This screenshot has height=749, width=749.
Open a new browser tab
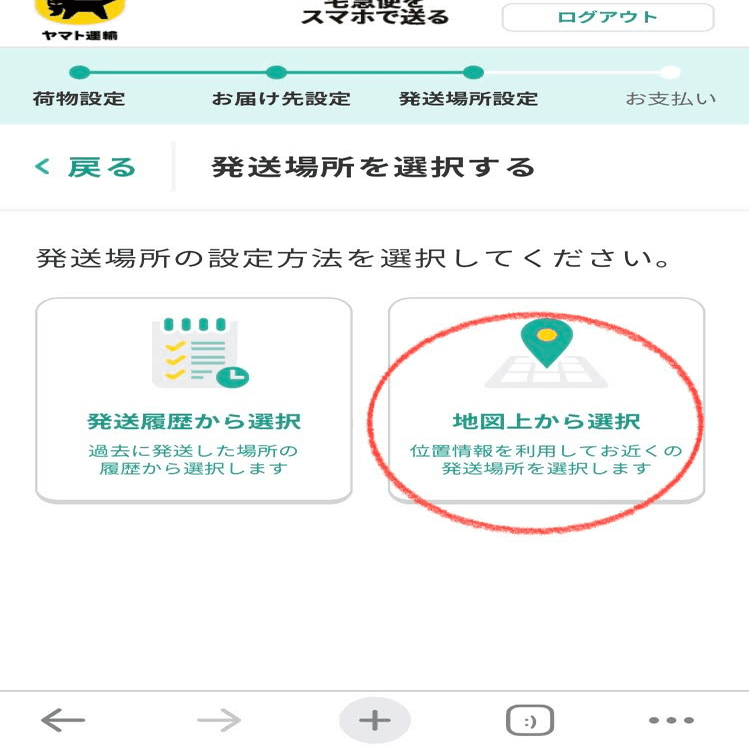(374, 719)
